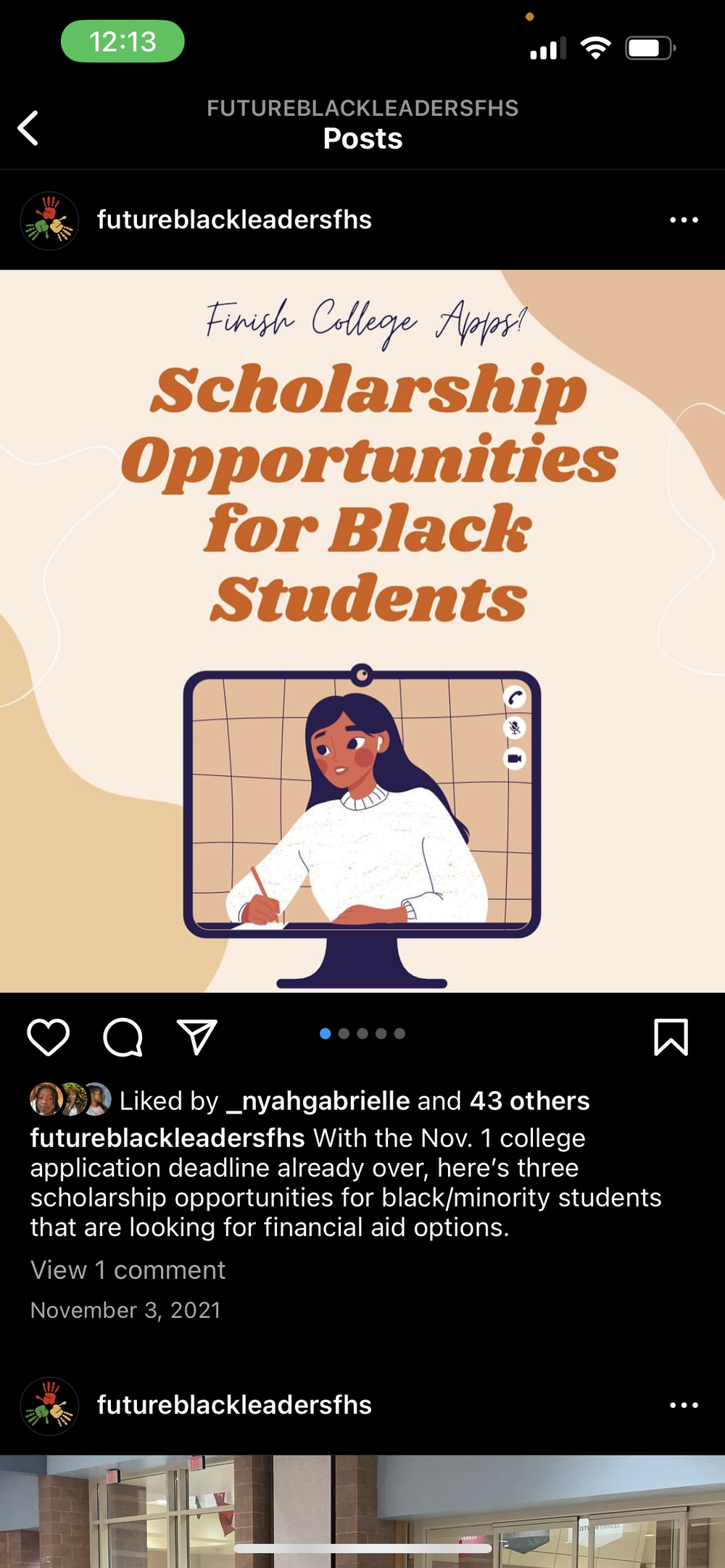The height and width of the screenshot is (1568, 725).
Task: Like the scholarship opportunities post
Action: coord(48,1037)
